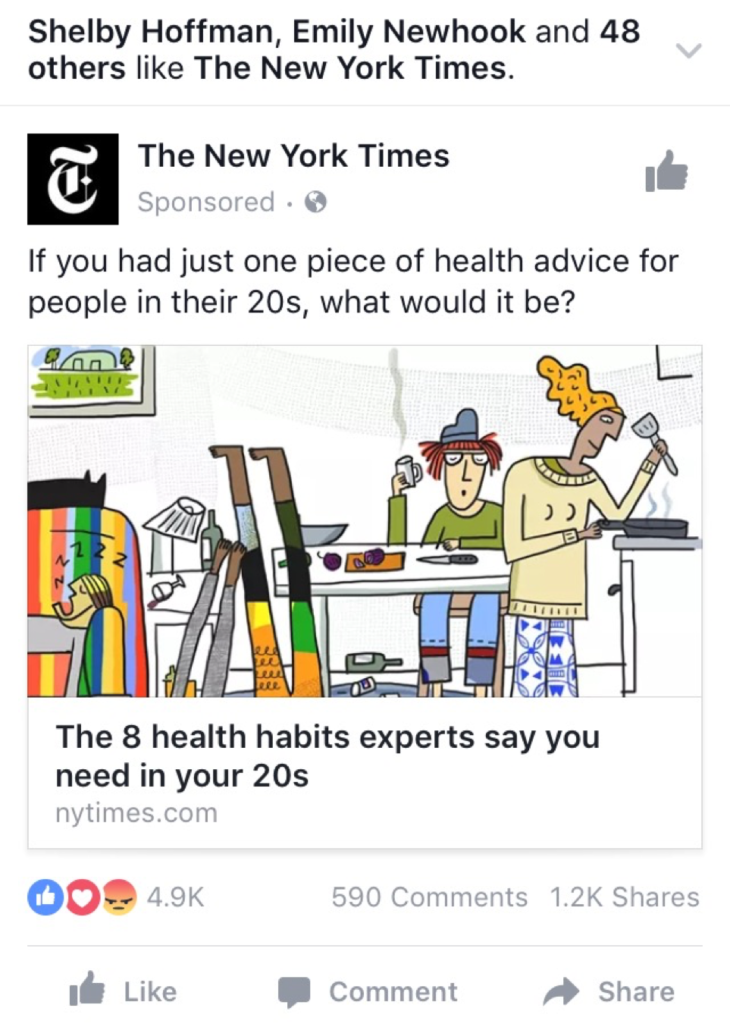The width and height of the screenshot is (730, 1024).
Task: Open The New York Times logo thumbnail
Action: coord(71,177)
